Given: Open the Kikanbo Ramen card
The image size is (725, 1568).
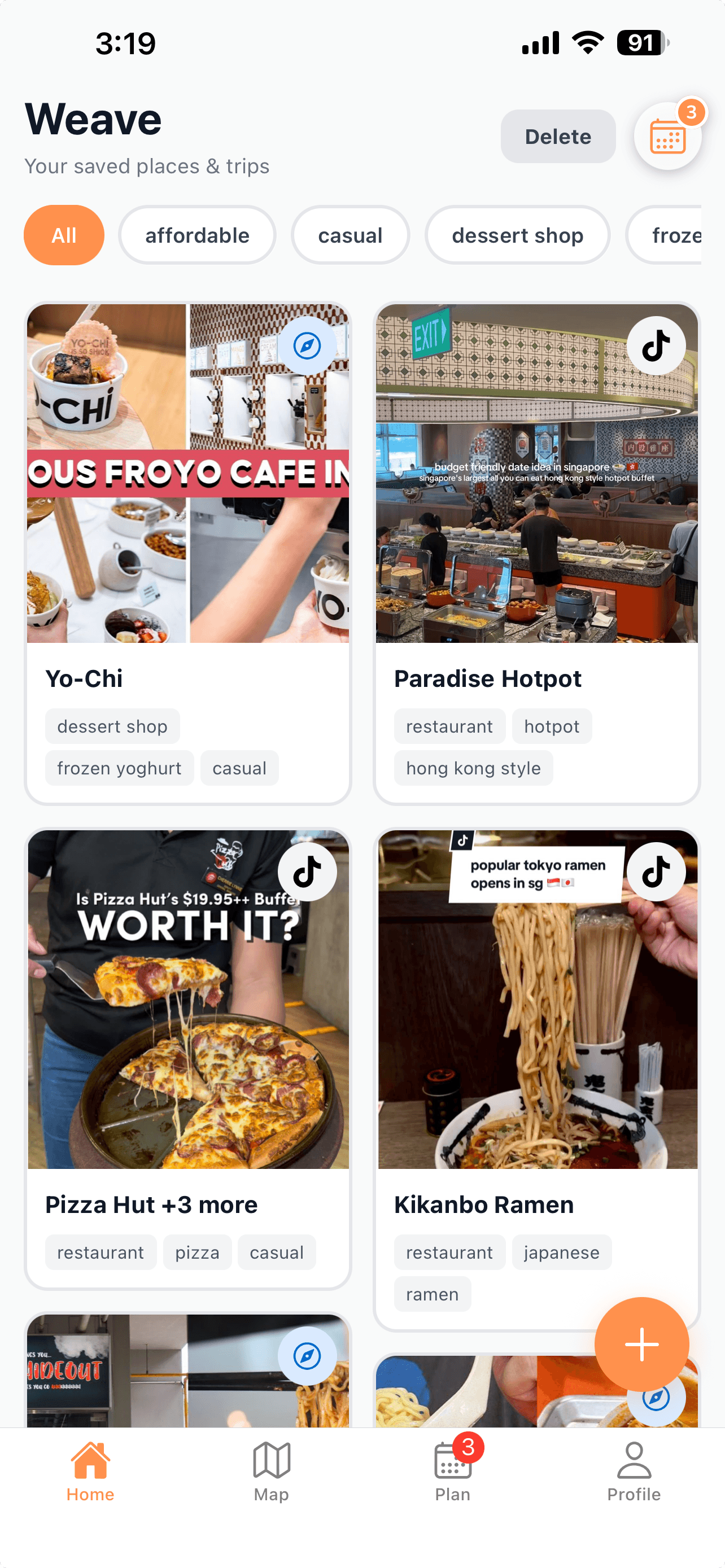Looking at the screenshot, I should coord(536,1204).
